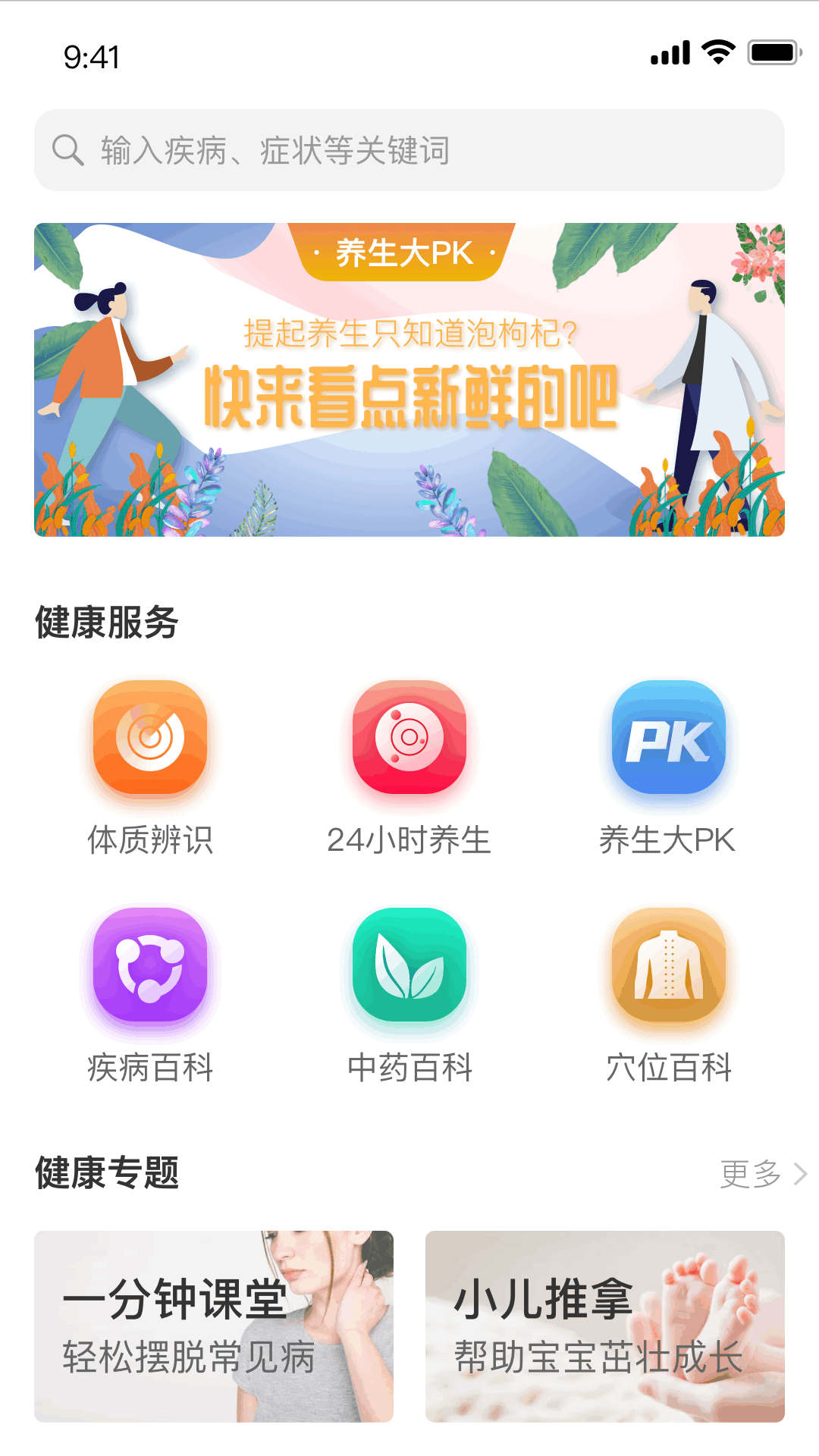Open the 养生大PK promotional banner
The image size is (819, 1456).
click(409, 379)
